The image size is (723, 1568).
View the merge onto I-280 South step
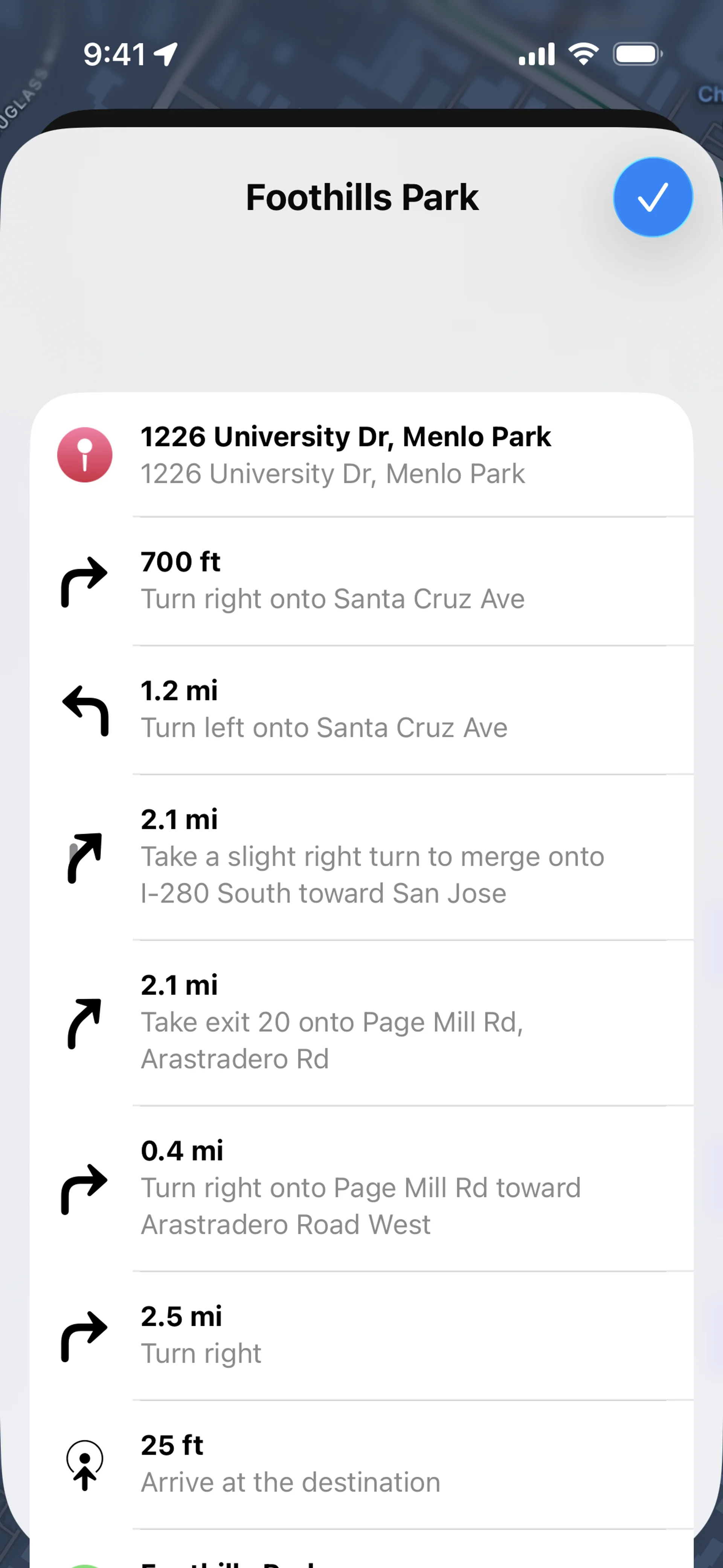tap(361, 857)
